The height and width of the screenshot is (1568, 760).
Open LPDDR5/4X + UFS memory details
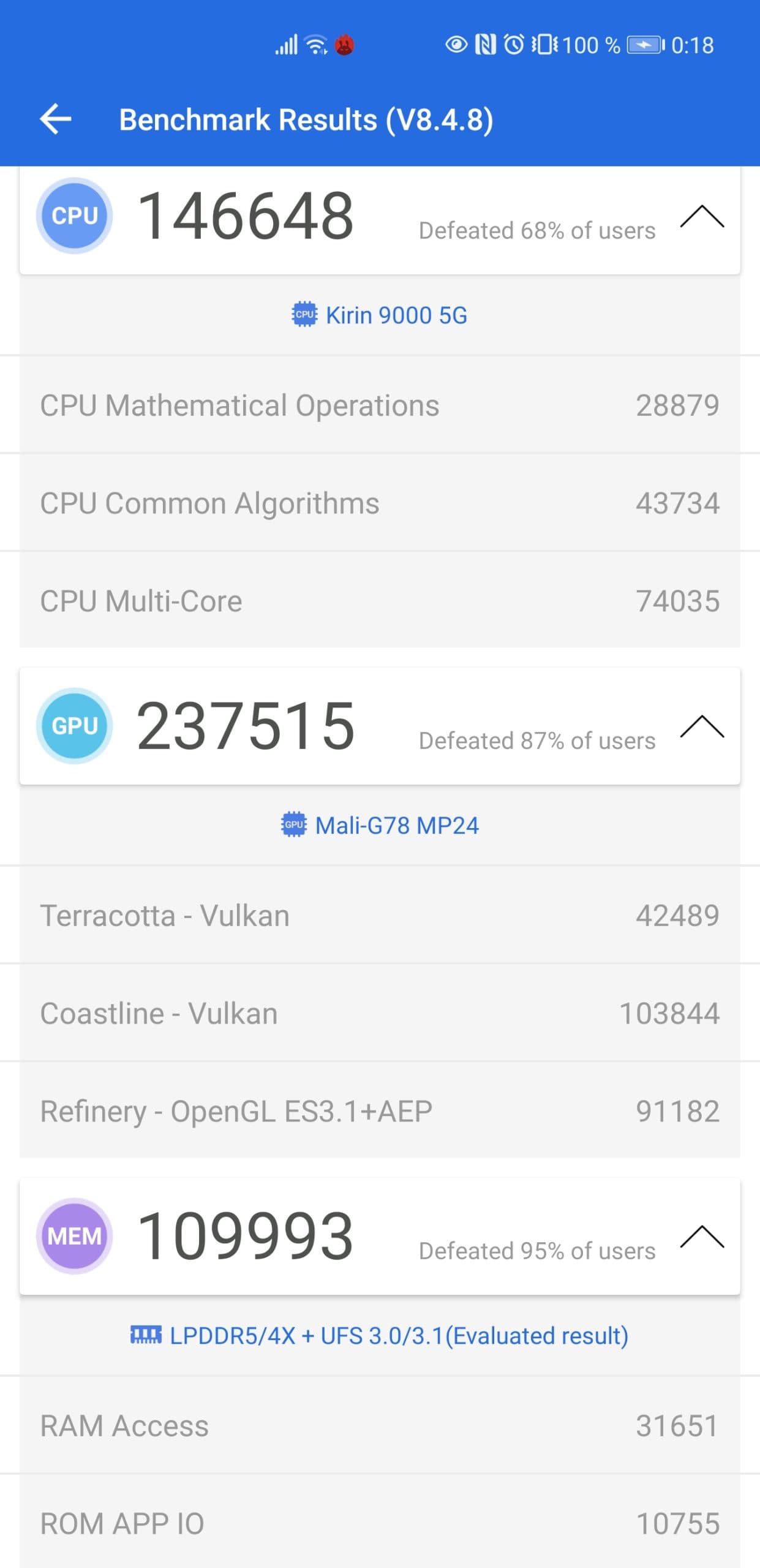[x=380, y=1336]
